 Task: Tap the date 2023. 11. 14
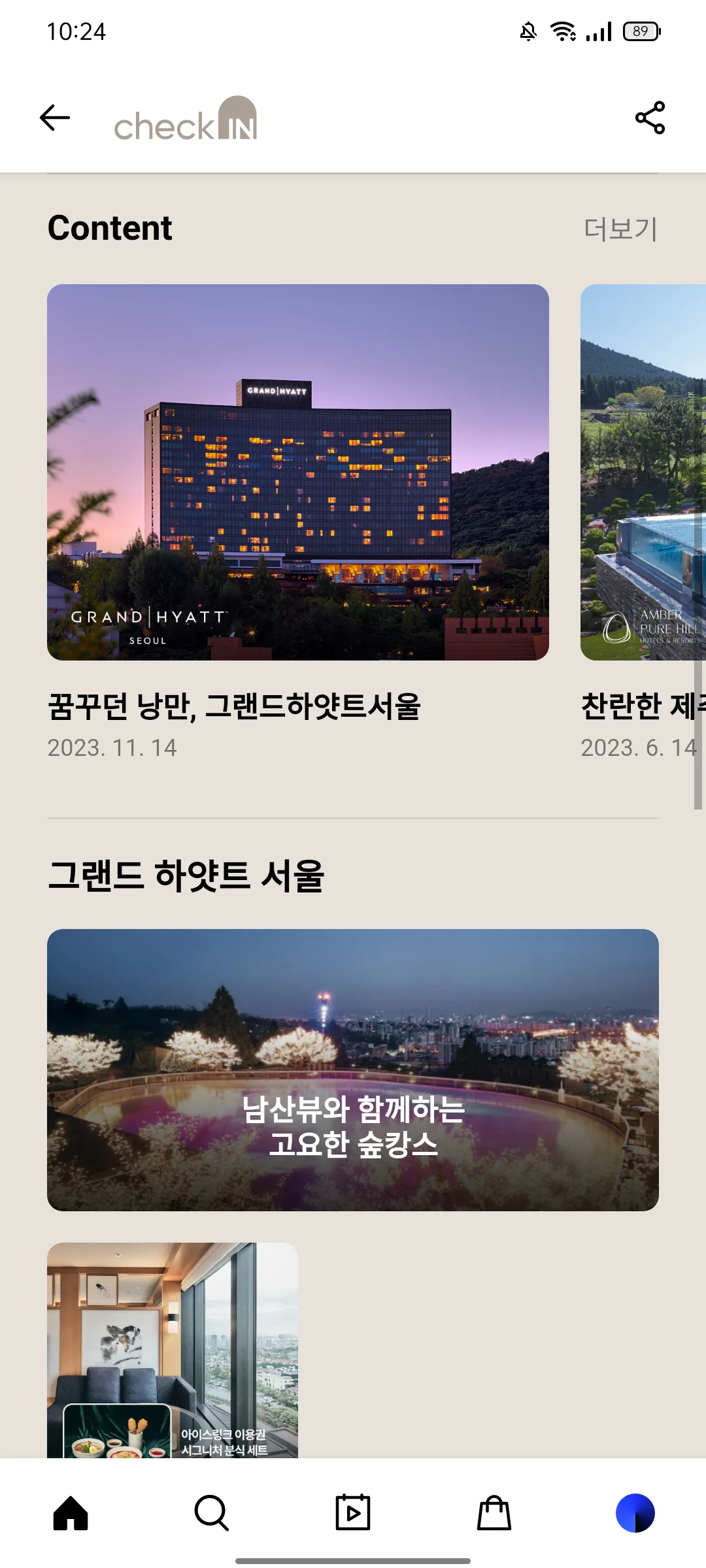(x=112, y=749)
